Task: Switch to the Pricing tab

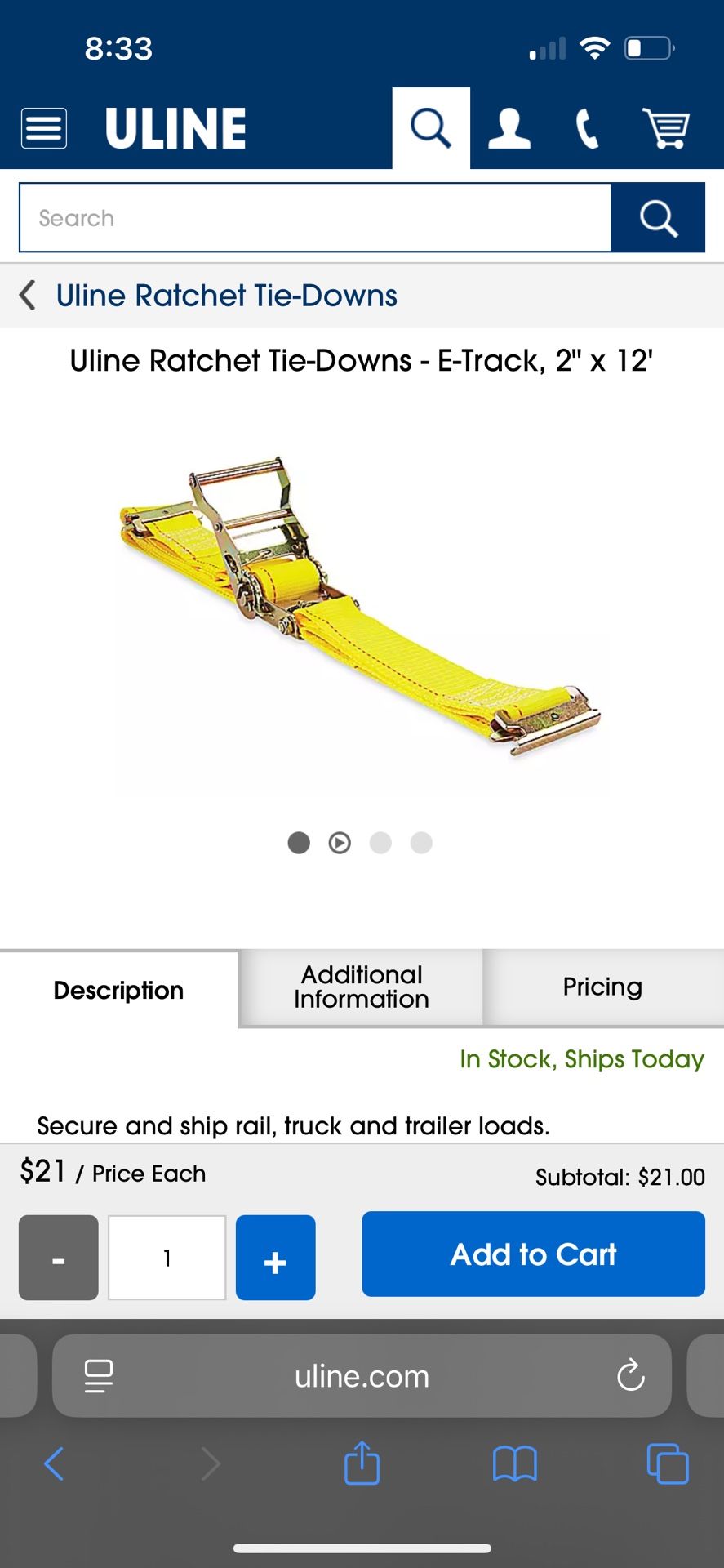Action: (x=602, y=987)
